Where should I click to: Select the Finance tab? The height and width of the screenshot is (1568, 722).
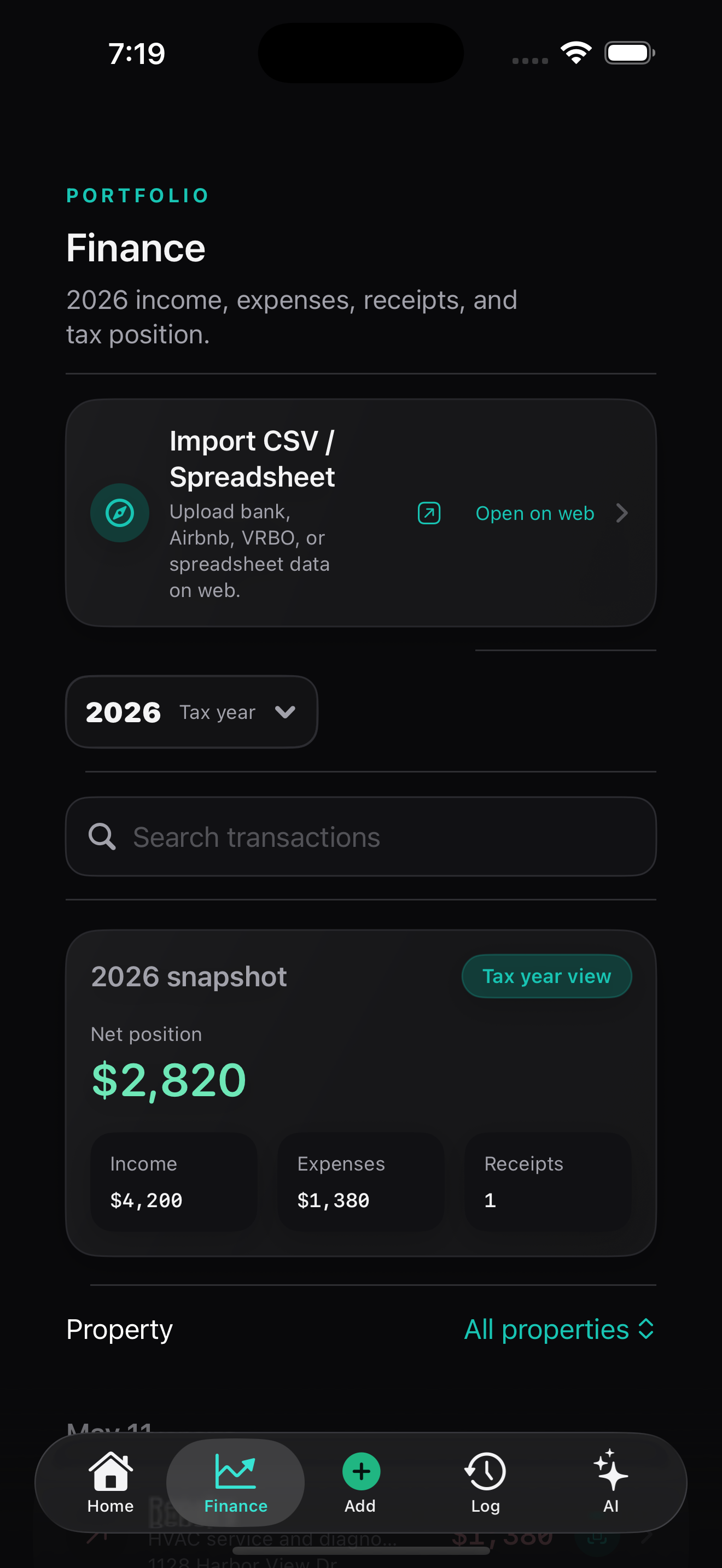point(236,1482)
